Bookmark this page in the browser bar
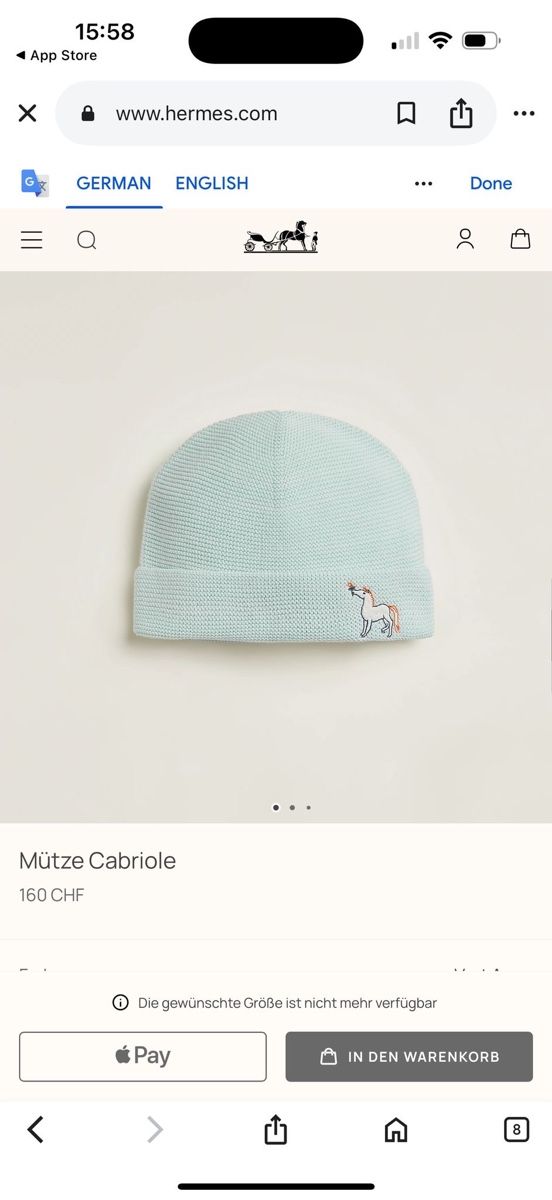Screen dimensions: 552x1200 (406, 114)
